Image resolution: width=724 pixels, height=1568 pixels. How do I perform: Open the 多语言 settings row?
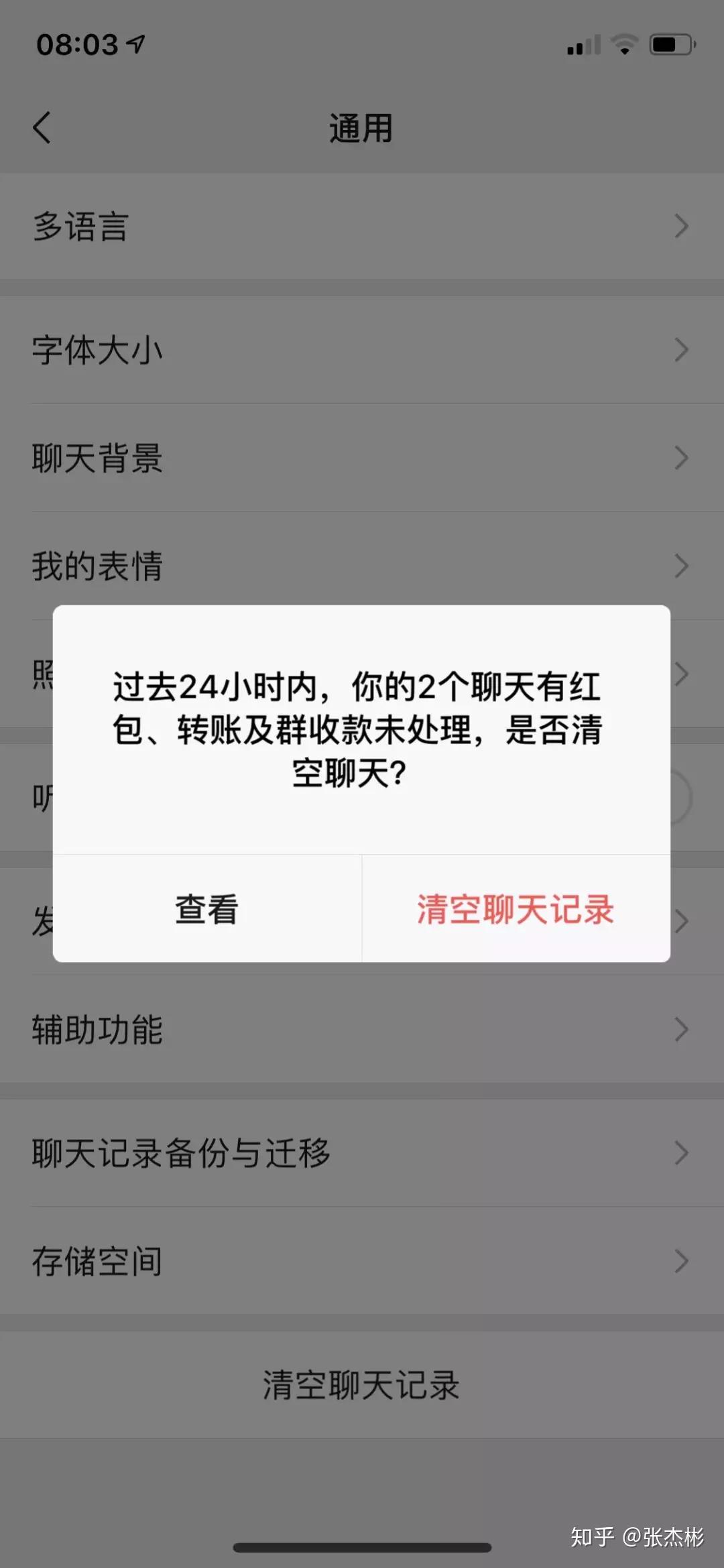[362, 228]
